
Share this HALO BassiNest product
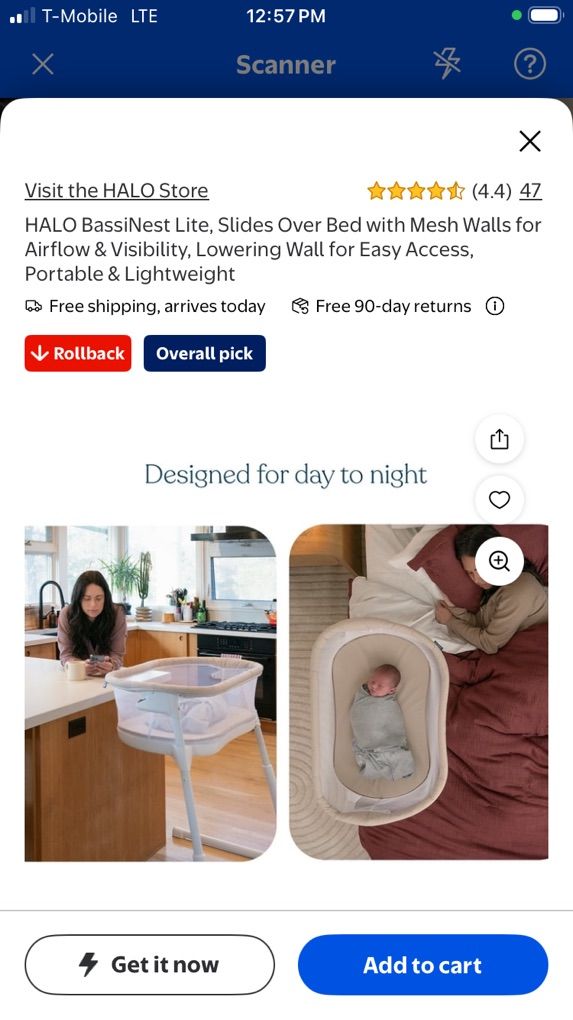tap(499, 439)
